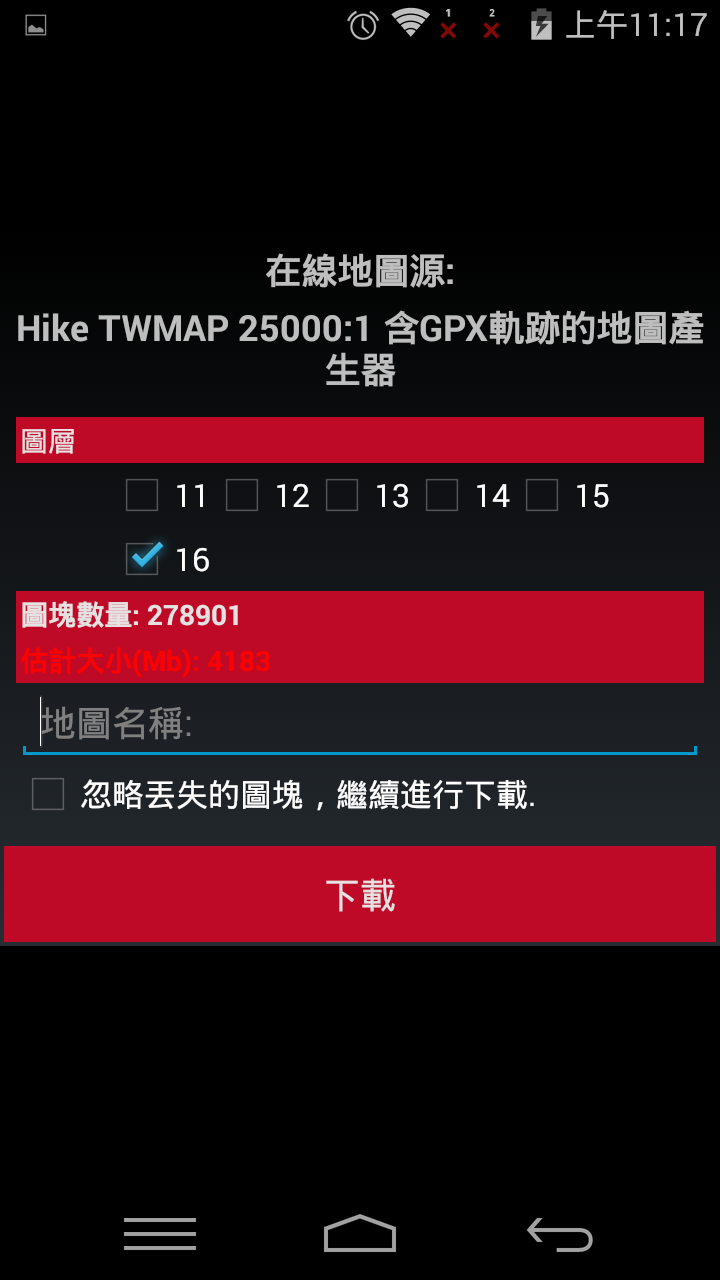The height and width of the screenshot is (1280, 720).
Task: Tap the 地圖名稱 text field
Action: pyautogui.click(x=360, y=723)
